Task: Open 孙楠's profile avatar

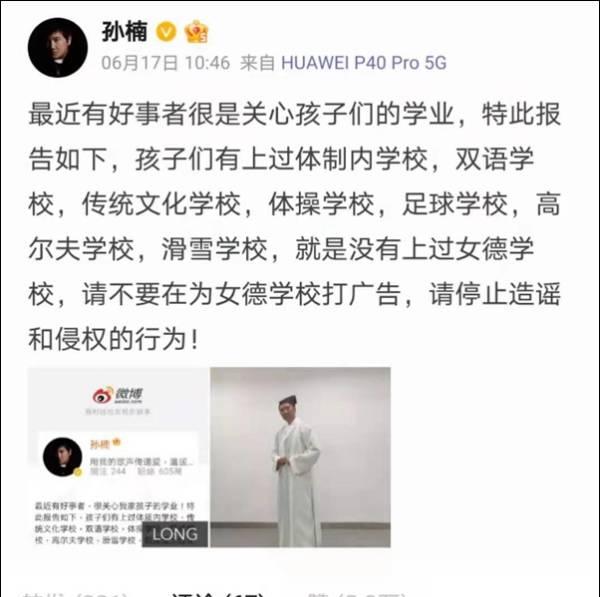Action: [57, 46]
